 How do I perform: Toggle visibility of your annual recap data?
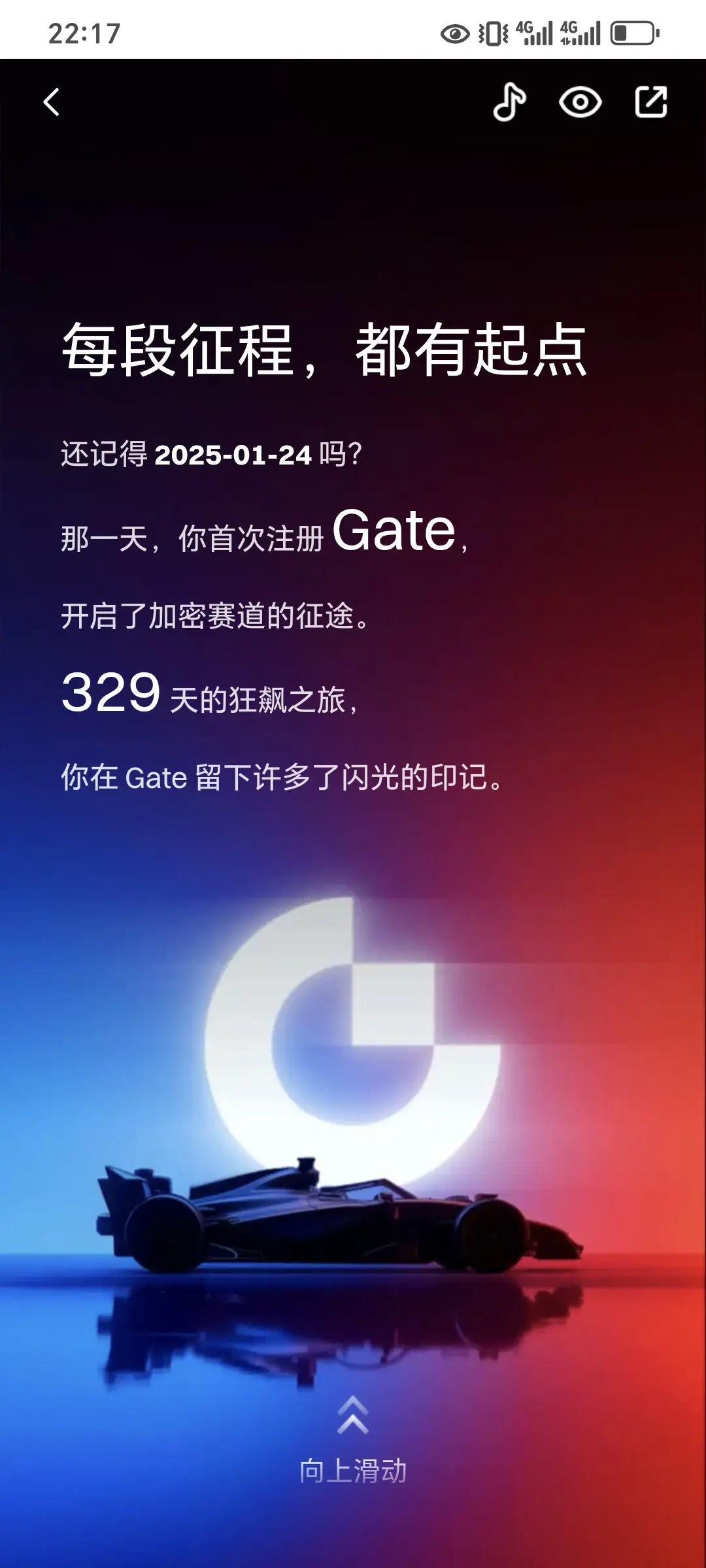(582, 102)
